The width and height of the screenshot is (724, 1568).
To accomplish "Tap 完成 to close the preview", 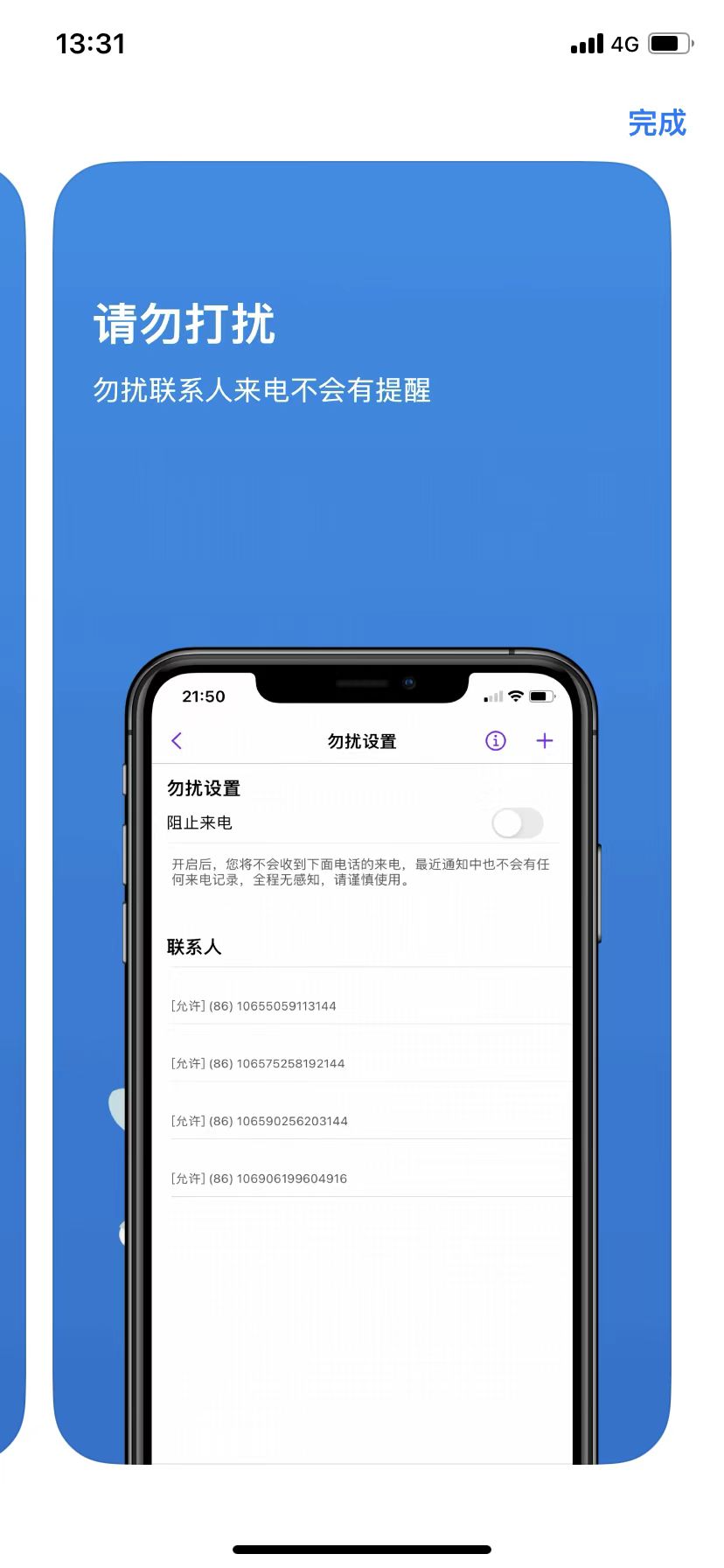I will (657, 123).
